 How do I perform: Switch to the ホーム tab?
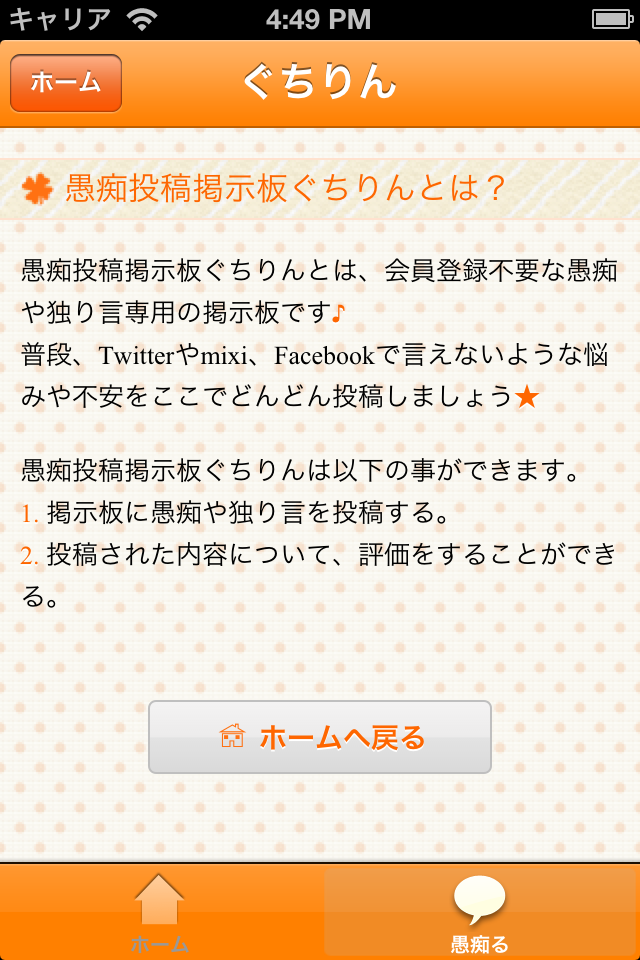click(x=160, y=911)
